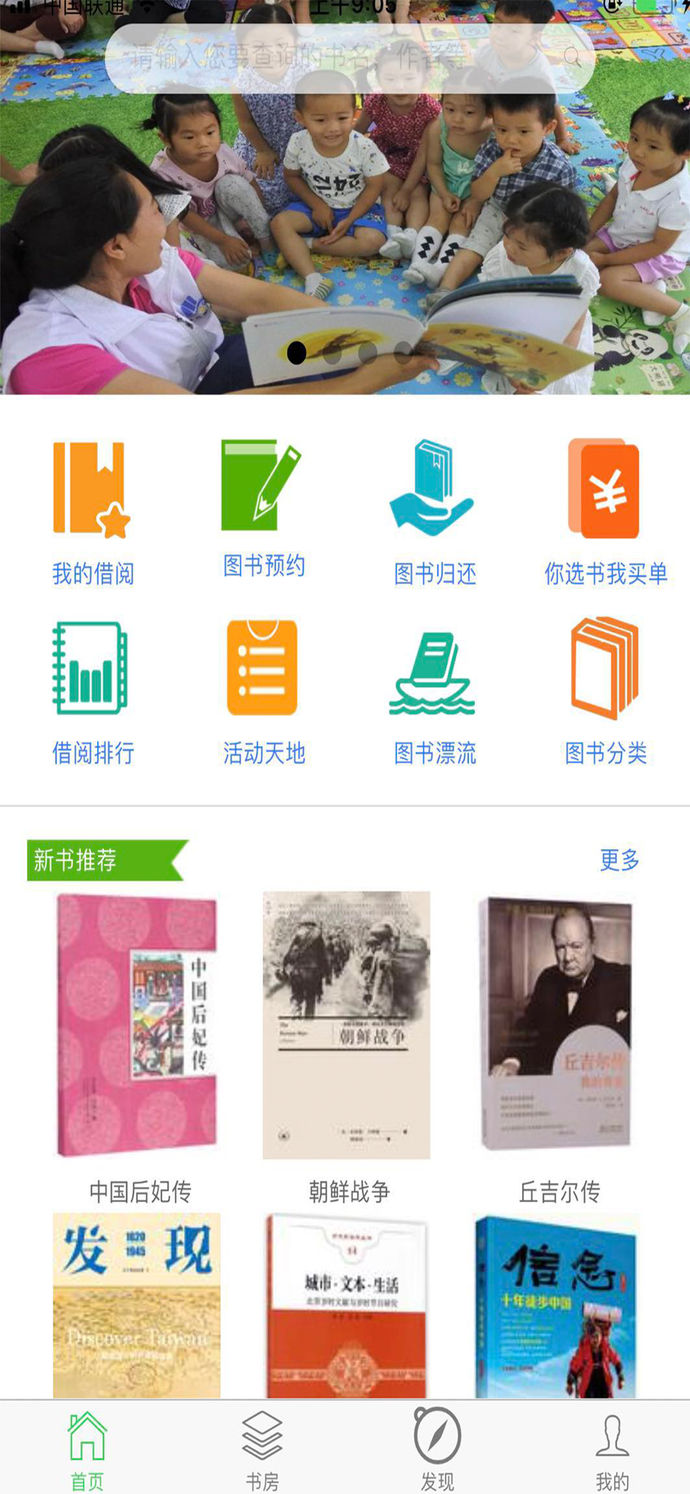Switch to the 书房 tab

[x=262, y=1449]
